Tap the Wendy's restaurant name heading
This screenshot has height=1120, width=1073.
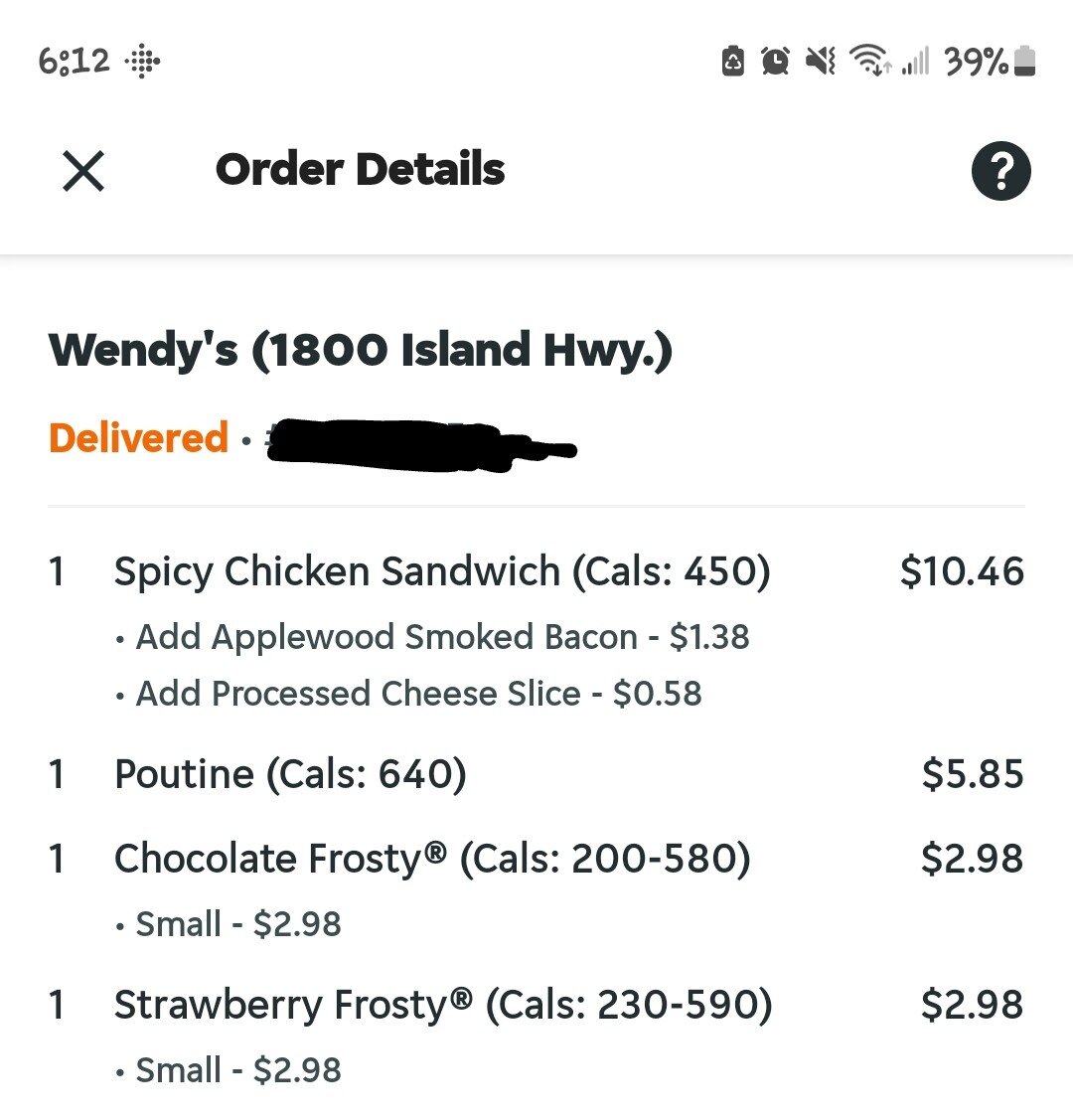point(361,350)
